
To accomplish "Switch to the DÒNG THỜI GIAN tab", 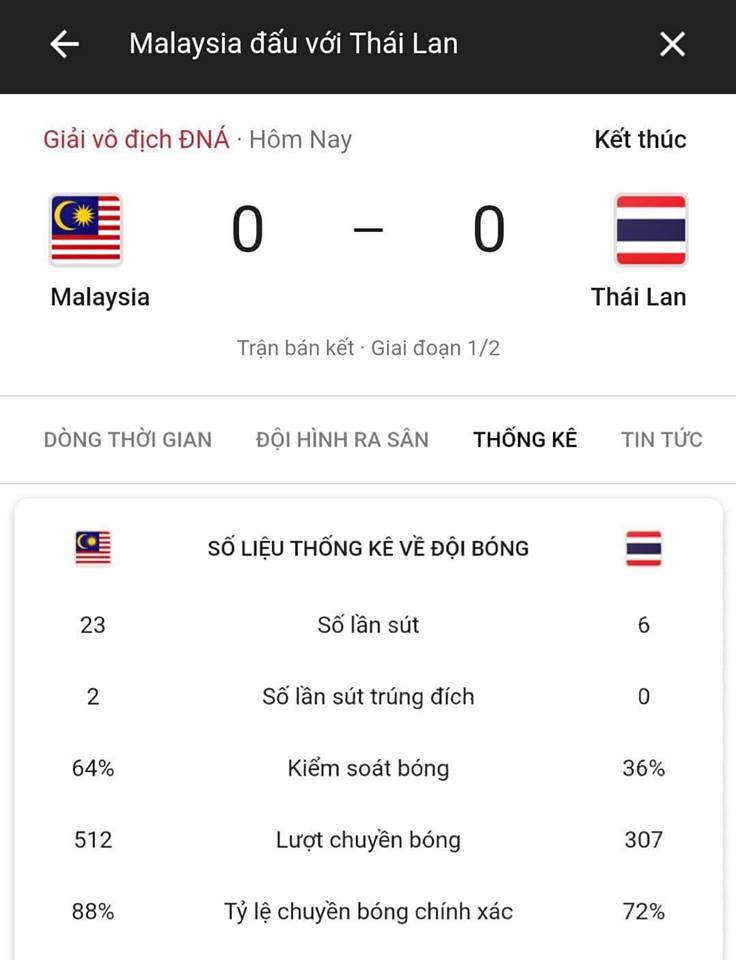I will (127, 439).
